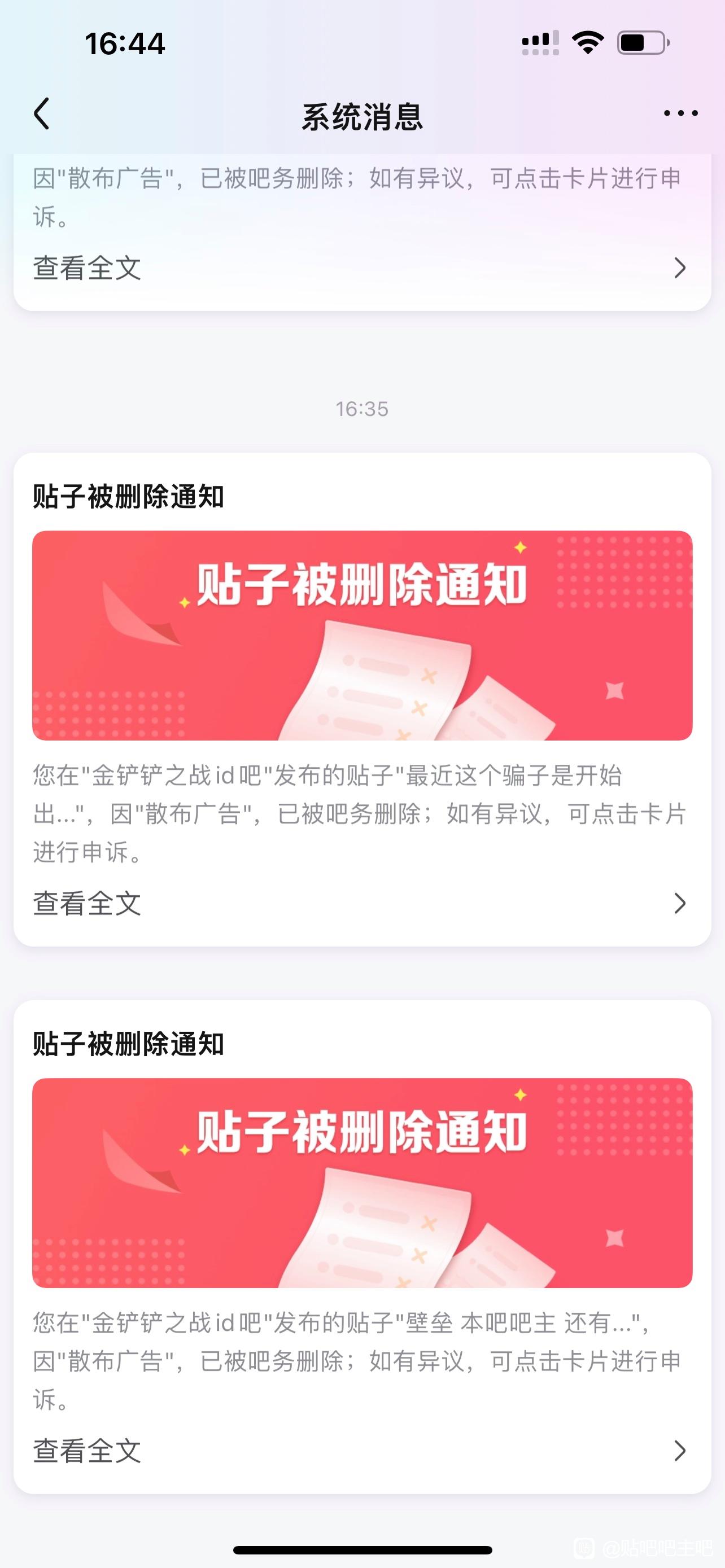725x1568 pixels.
Task: Open the deletion notice about 壁垒 本吧吧主
Action: [361, 1182]
